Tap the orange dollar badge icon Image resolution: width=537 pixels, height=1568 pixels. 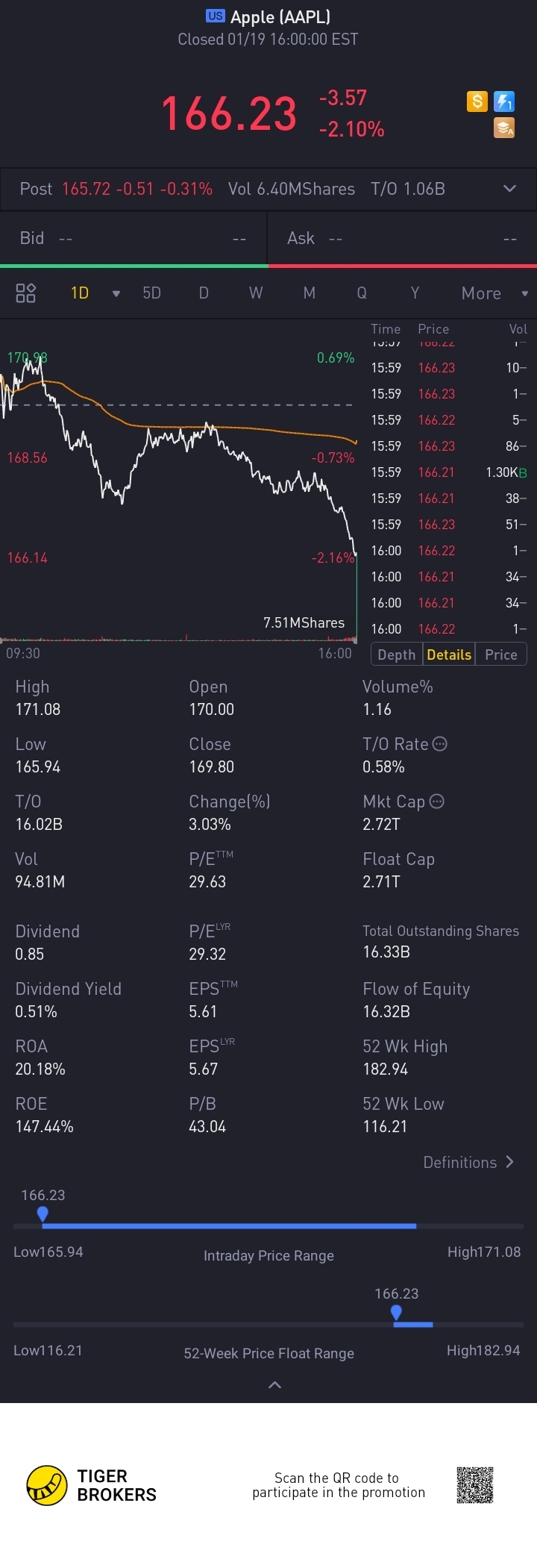(x=477, y=101)
